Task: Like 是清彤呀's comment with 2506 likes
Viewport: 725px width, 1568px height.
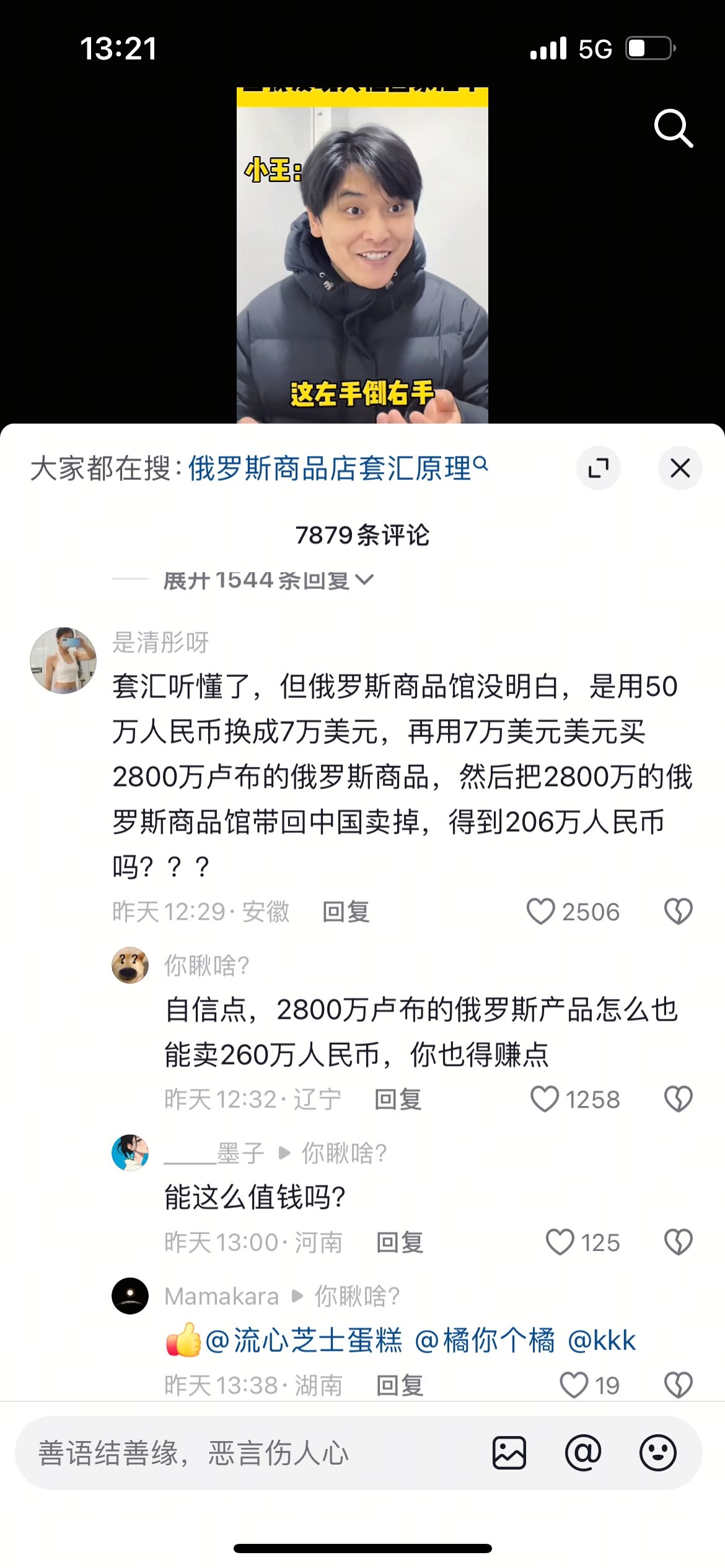Action: pyautogui.click(x=540, y=912)
